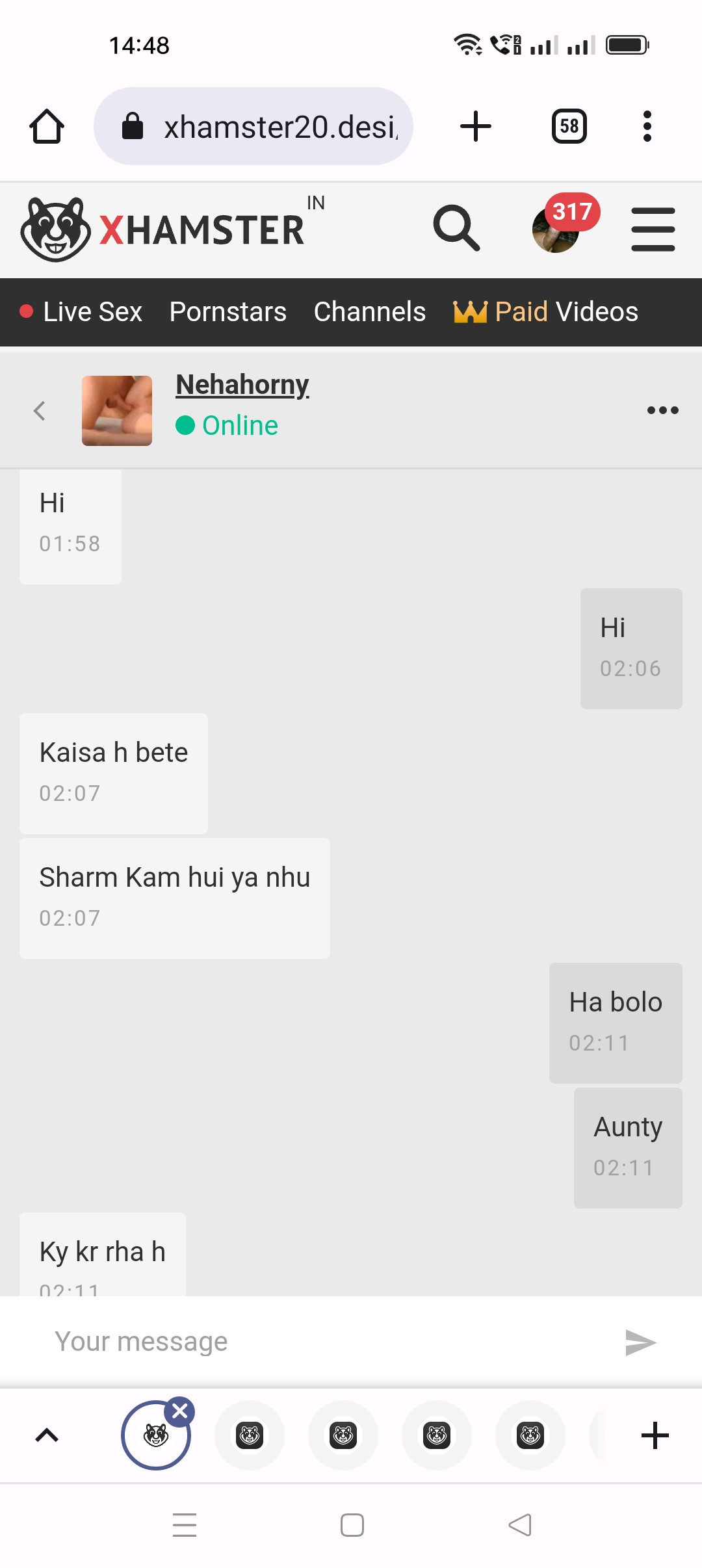Open the site hamburger menu
702x1568 pixels.
pyautogui.click(x=653, y=229)
